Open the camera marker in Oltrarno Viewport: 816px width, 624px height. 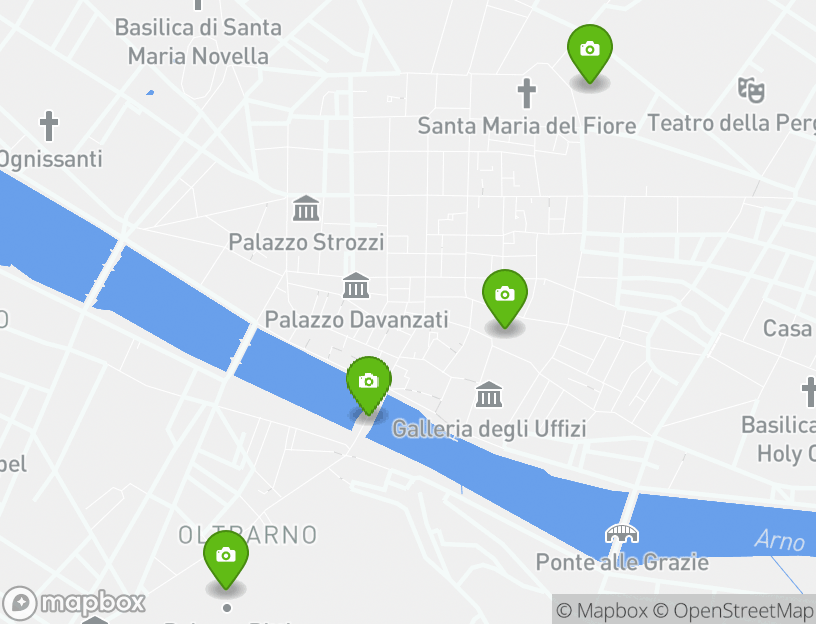(226, 556)
